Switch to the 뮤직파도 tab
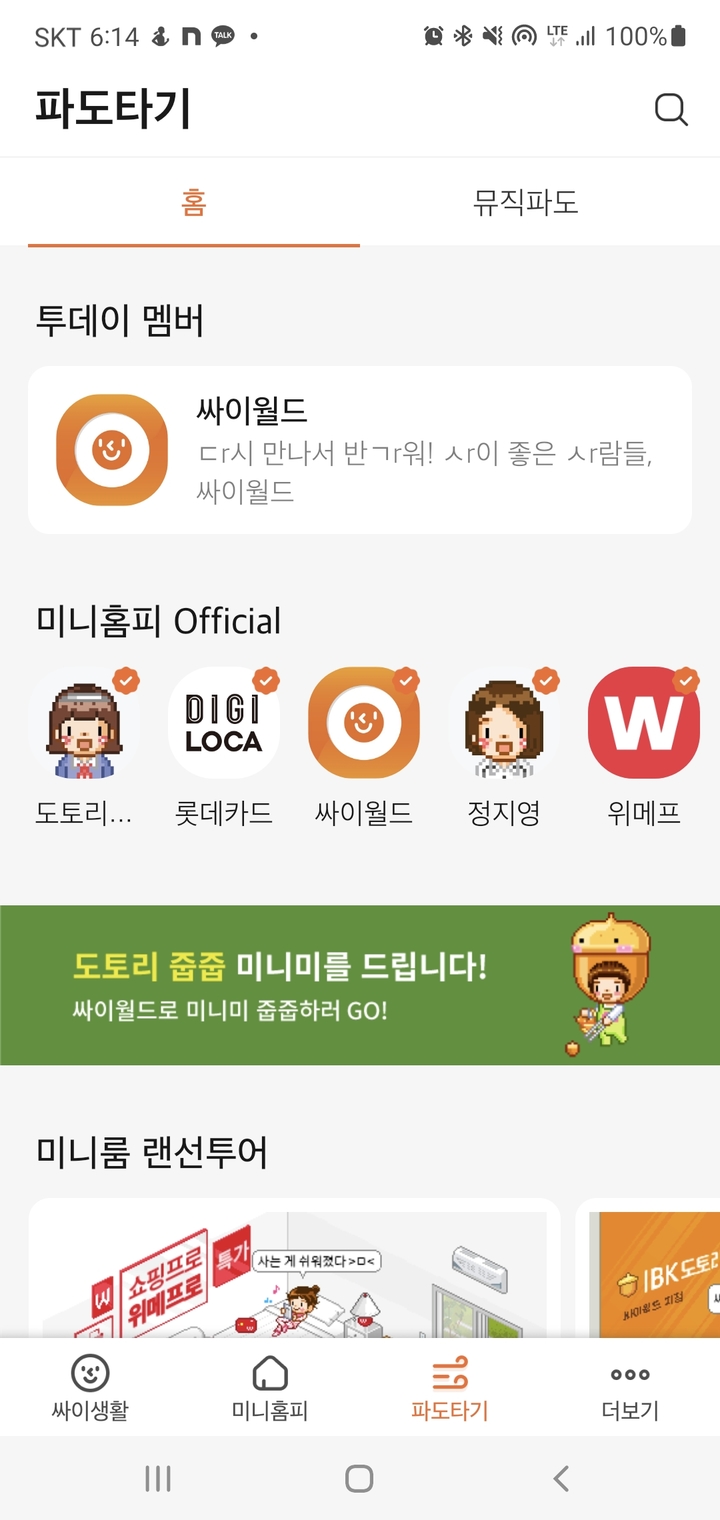 [526, 203]
